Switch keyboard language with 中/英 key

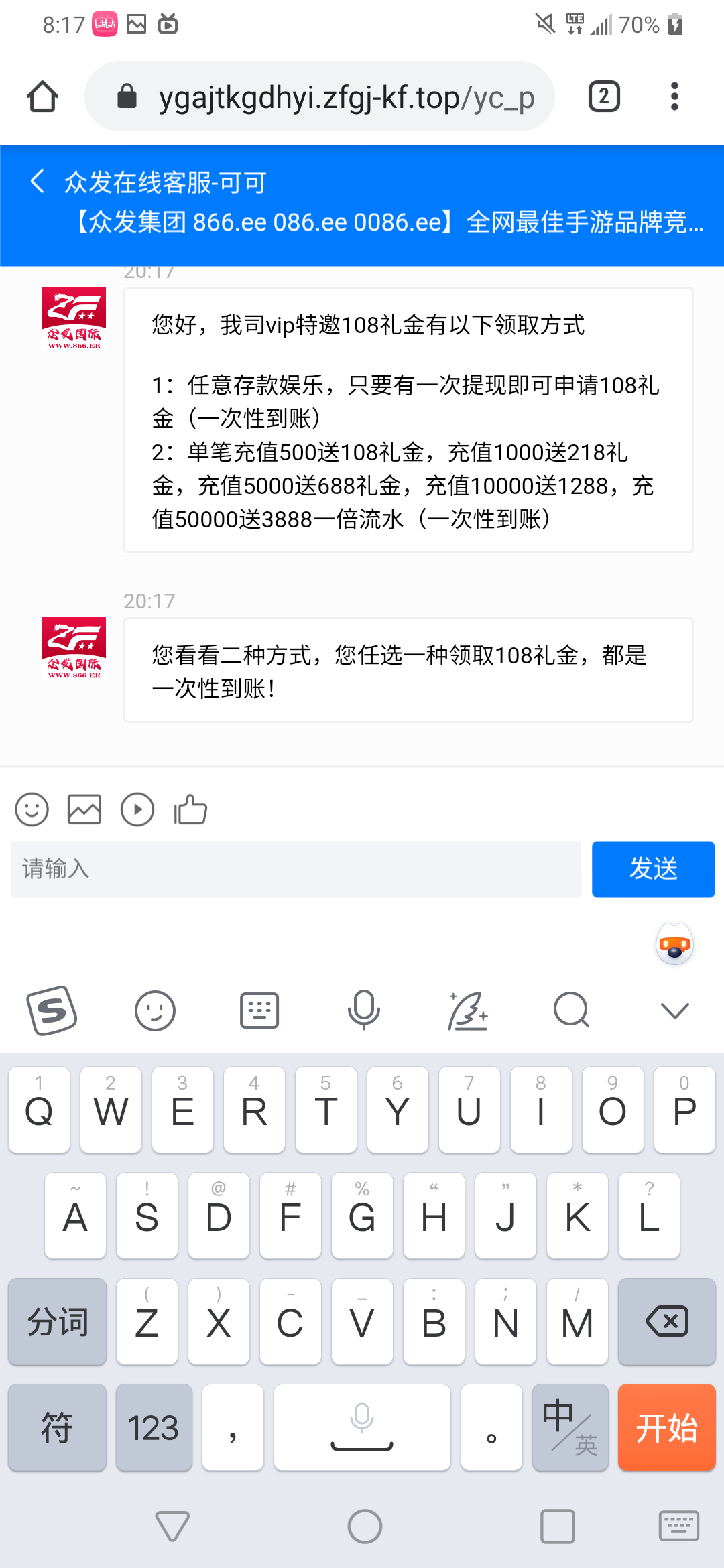570,1427
